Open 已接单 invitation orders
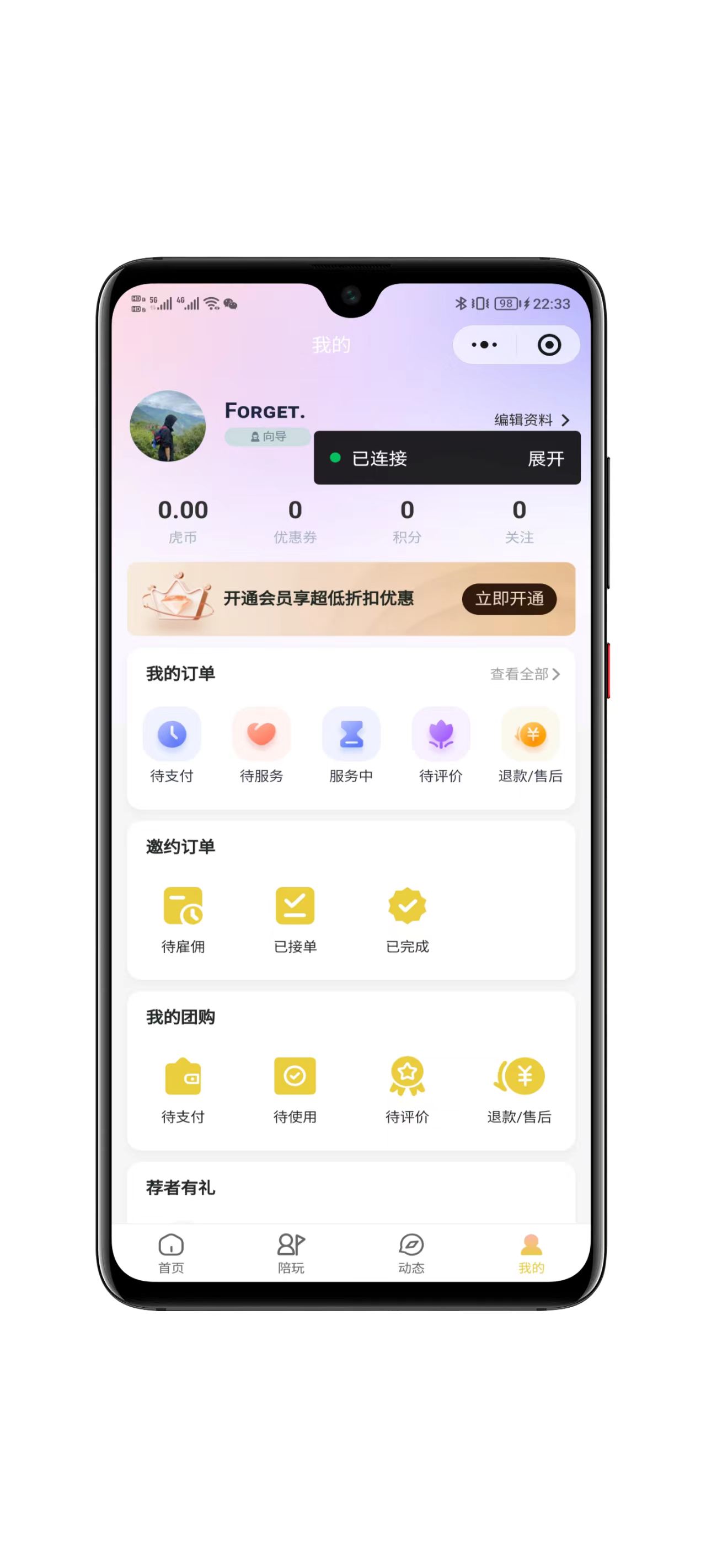 [295, 919]
